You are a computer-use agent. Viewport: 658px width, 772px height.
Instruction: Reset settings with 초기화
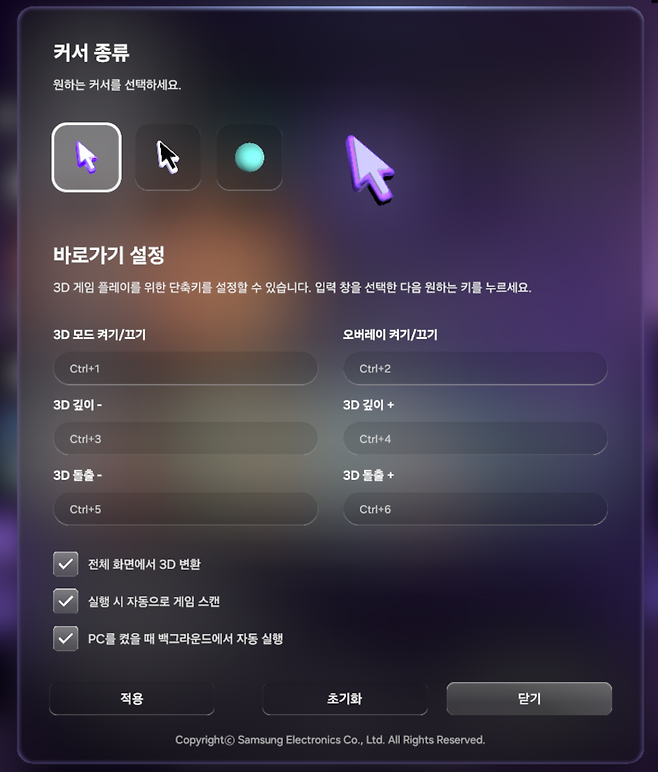[345, 699]
